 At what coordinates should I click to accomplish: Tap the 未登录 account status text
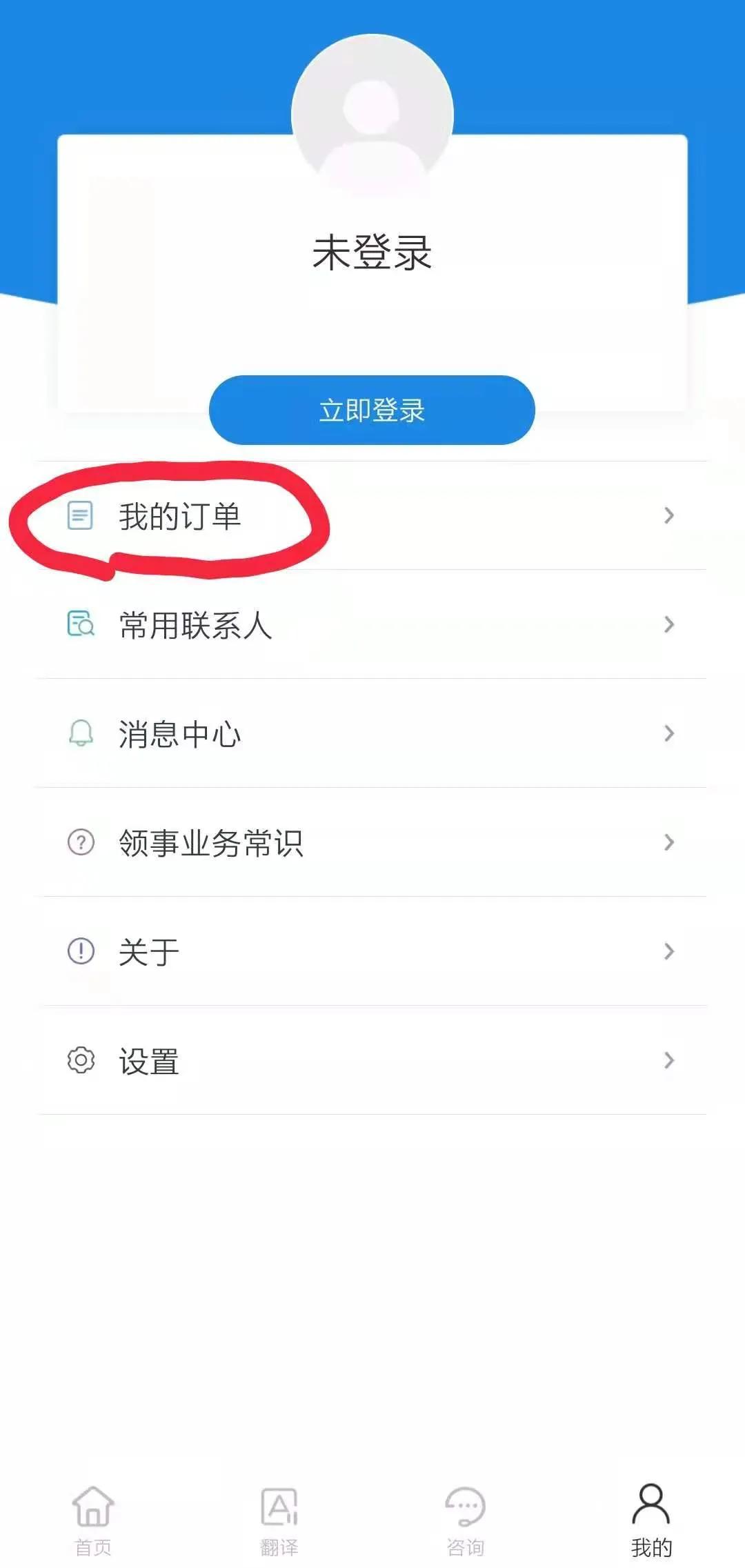tap(371, 252)
